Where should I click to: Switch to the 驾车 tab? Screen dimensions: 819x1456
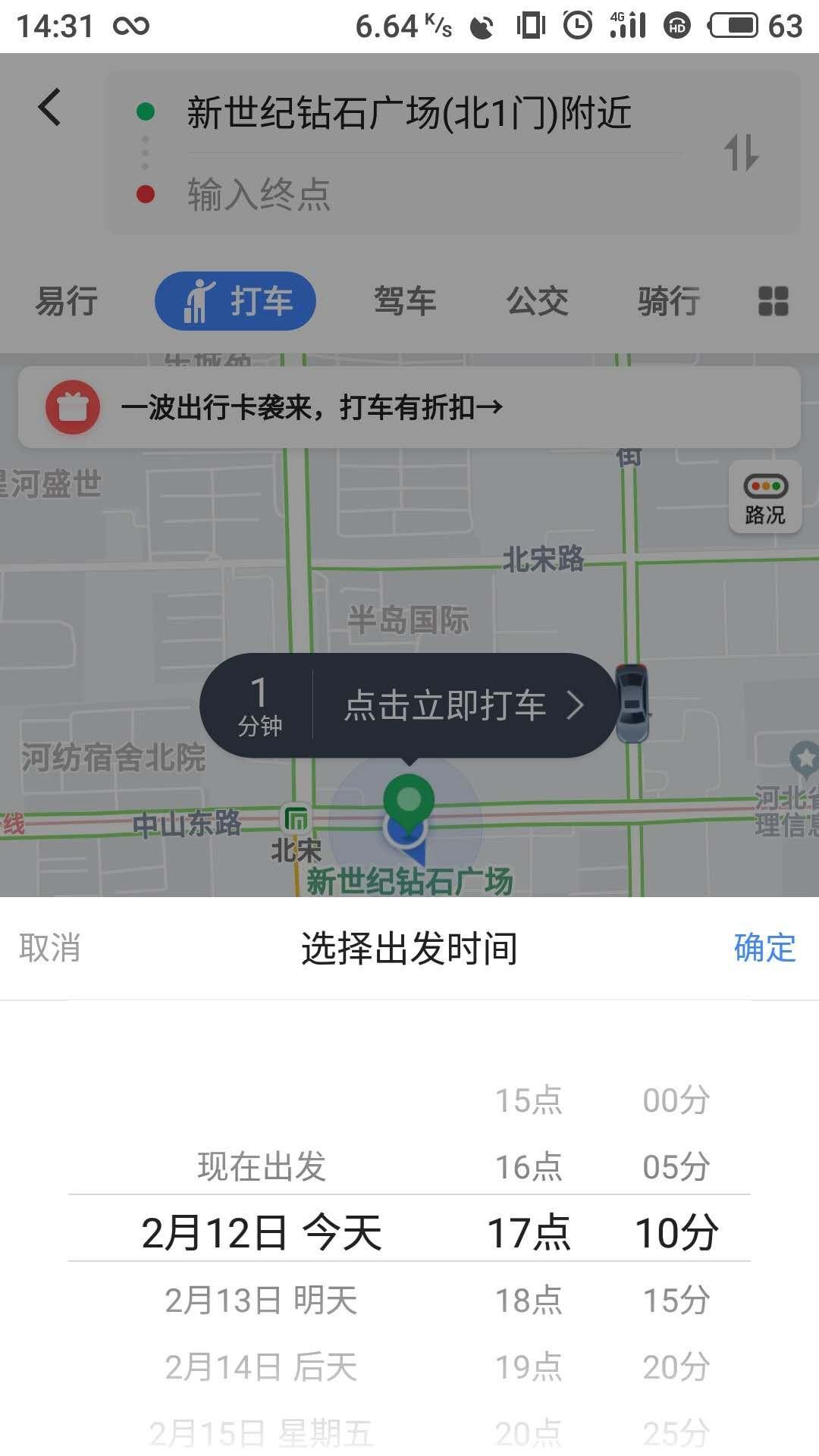(405, 301)
